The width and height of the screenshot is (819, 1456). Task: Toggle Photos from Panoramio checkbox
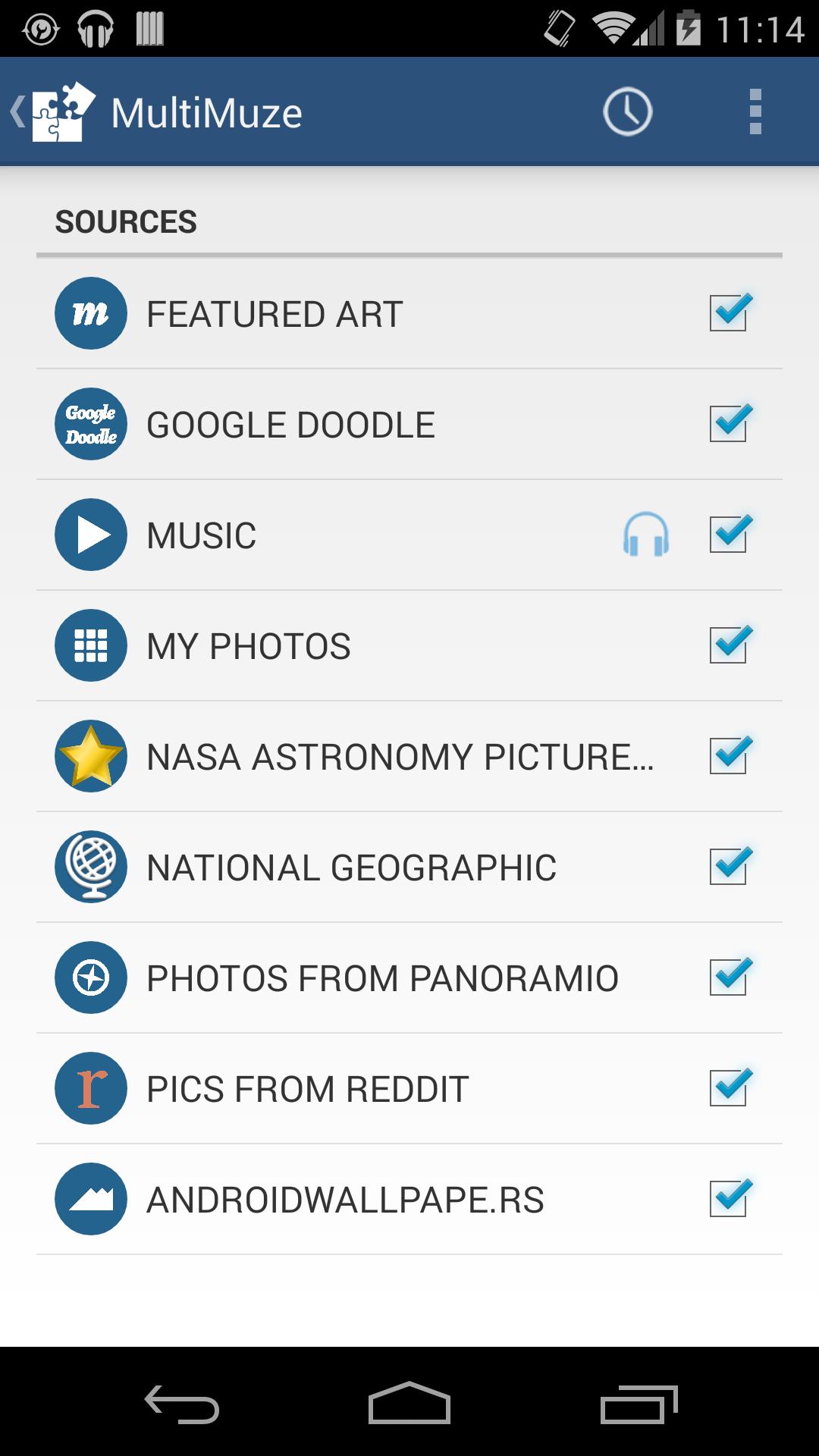[728, 977]
